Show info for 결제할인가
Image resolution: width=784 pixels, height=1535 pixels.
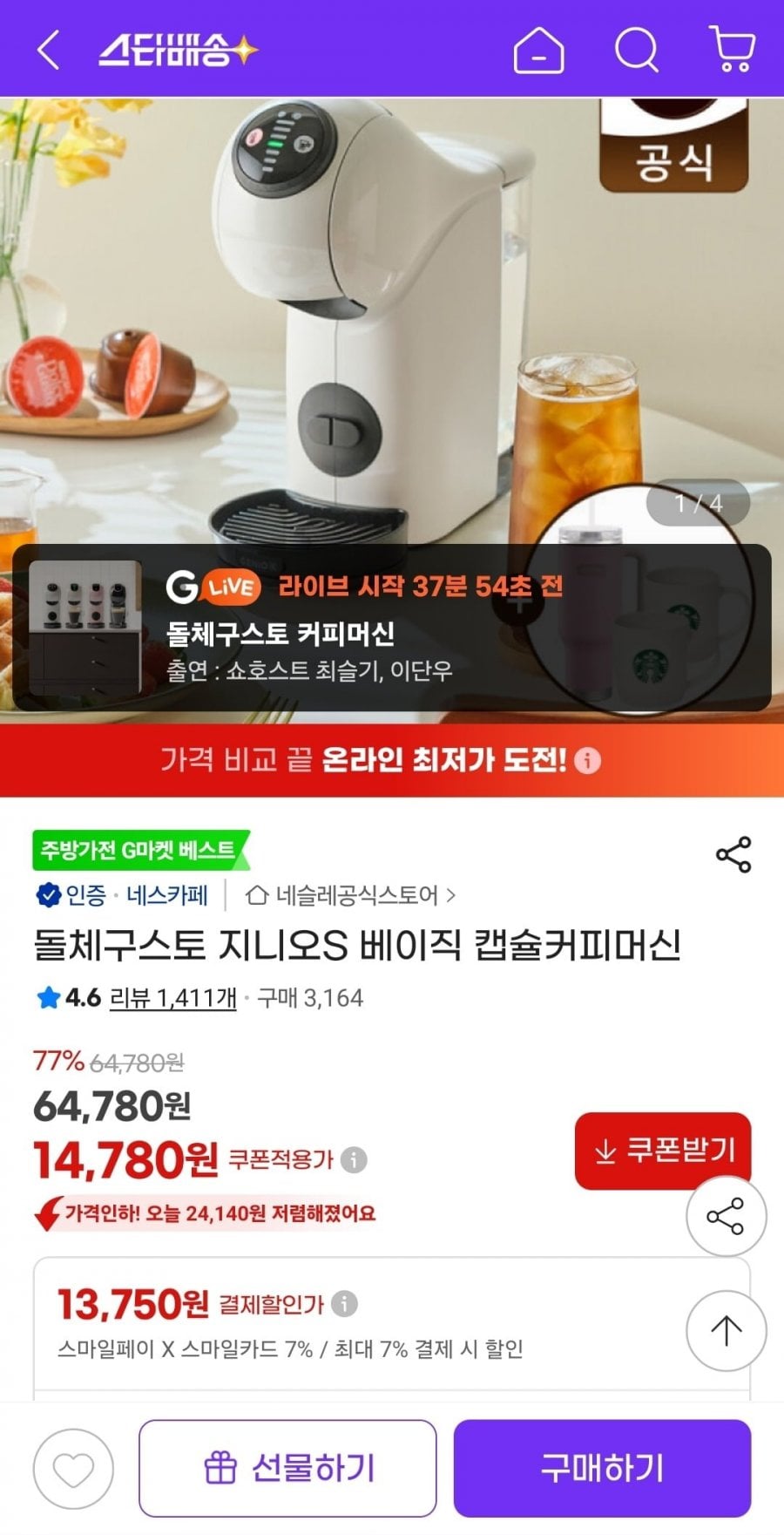(345, 1304)
